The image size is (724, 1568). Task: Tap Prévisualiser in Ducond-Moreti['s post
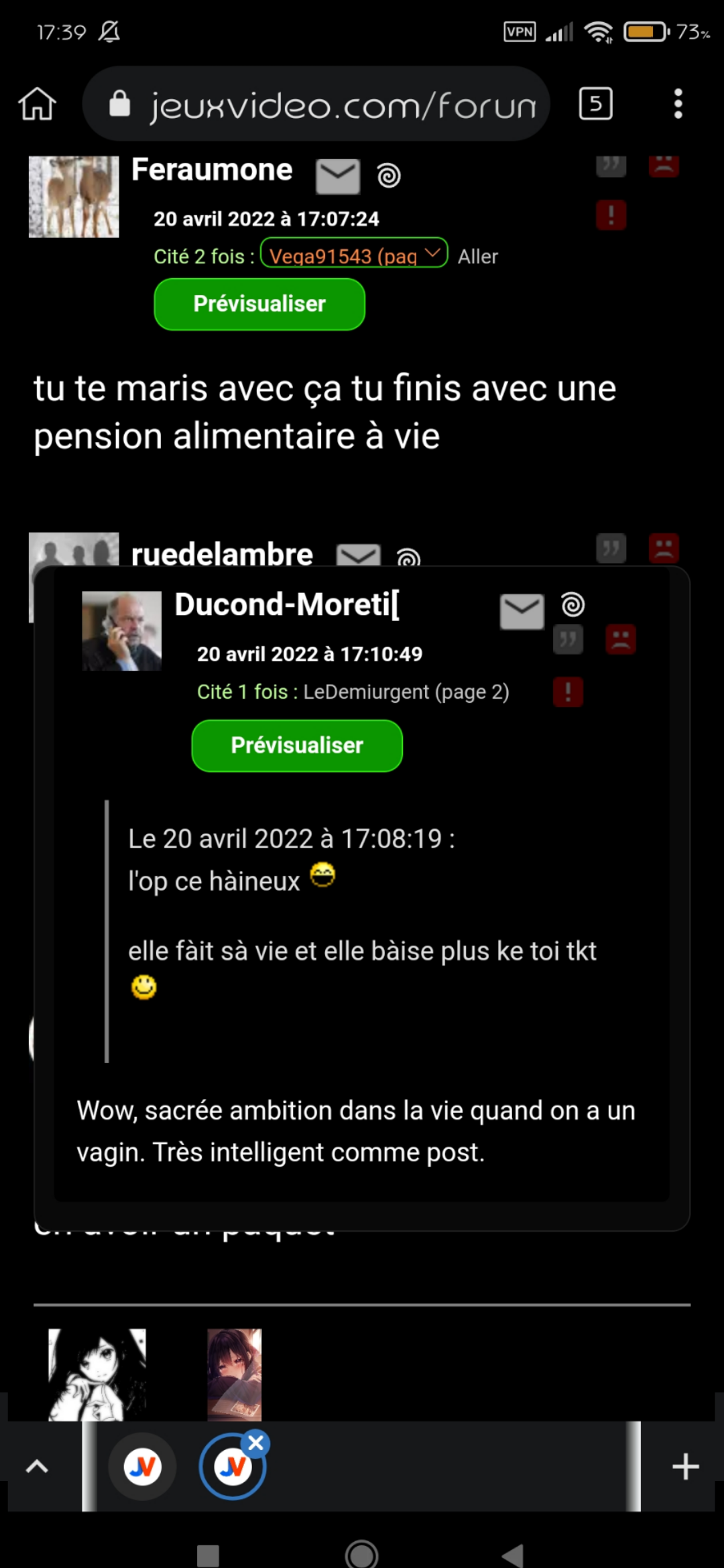297,746
